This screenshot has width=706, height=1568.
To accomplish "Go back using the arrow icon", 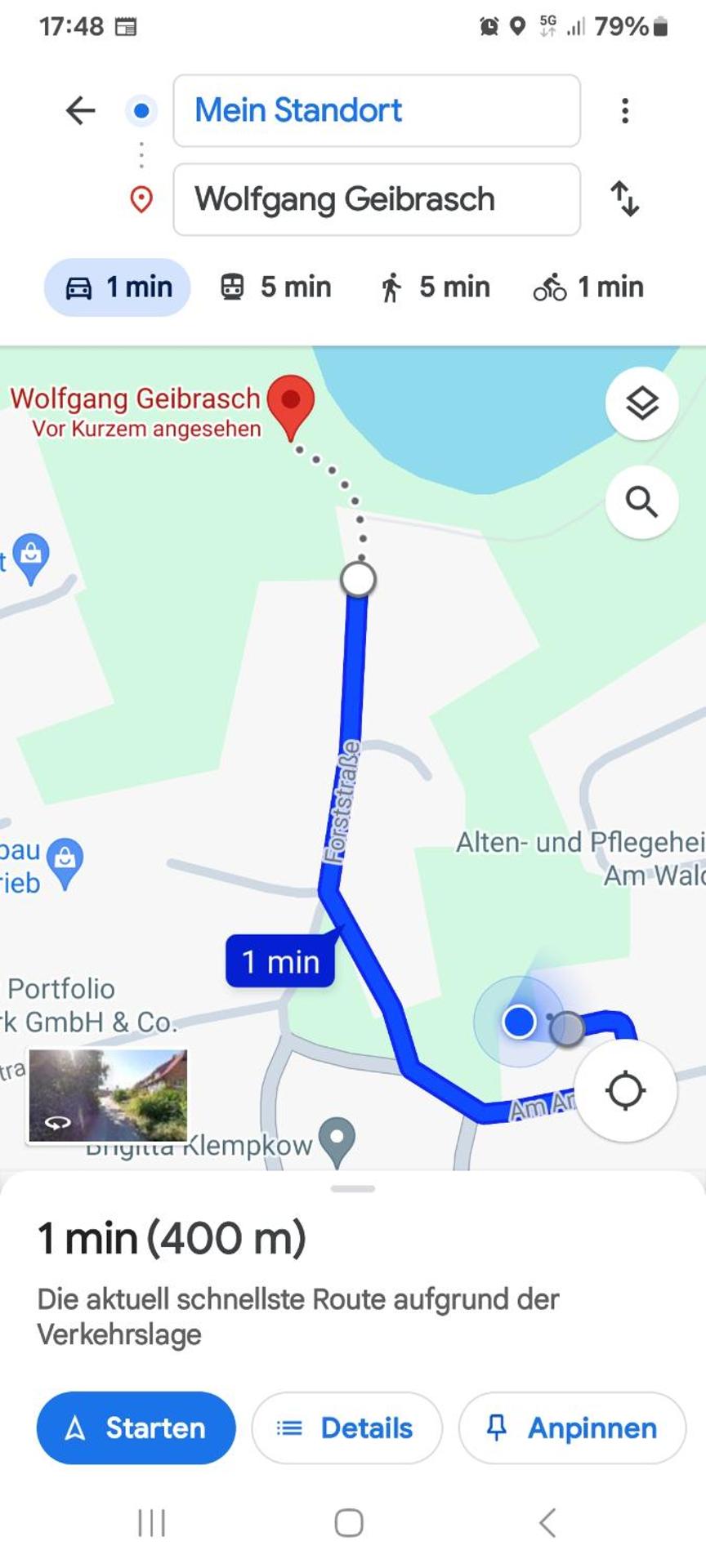I will click(81, 110).
